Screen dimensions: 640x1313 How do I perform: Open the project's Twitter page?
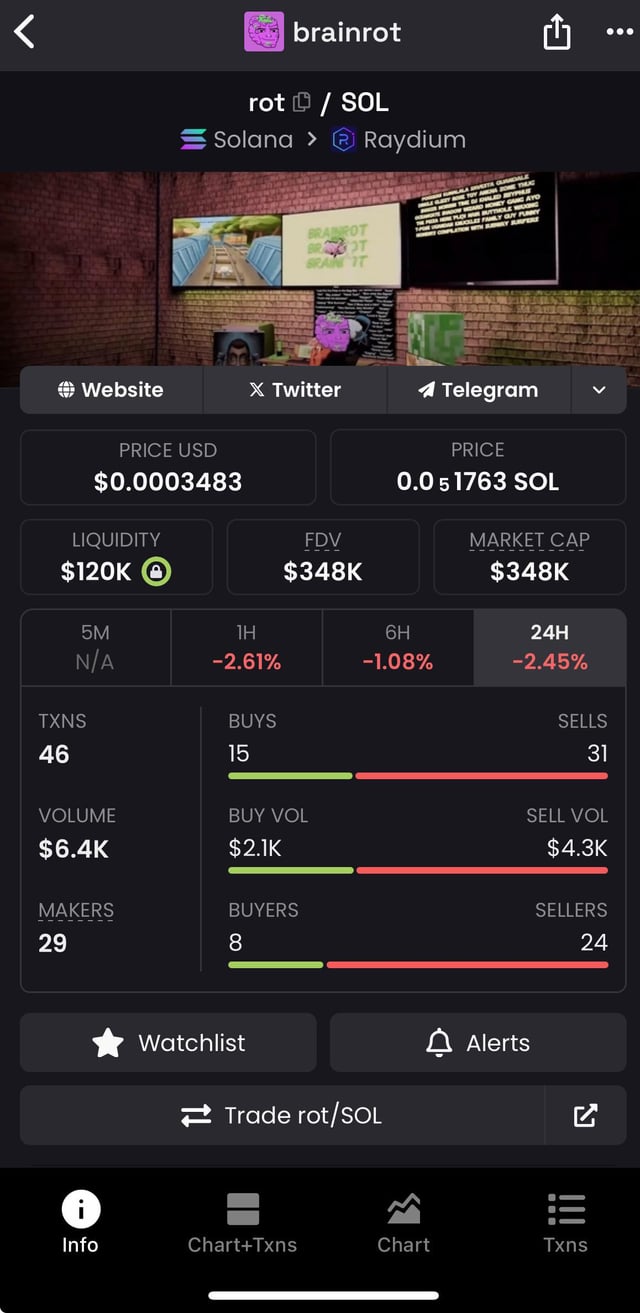click(x=295, y=390)
